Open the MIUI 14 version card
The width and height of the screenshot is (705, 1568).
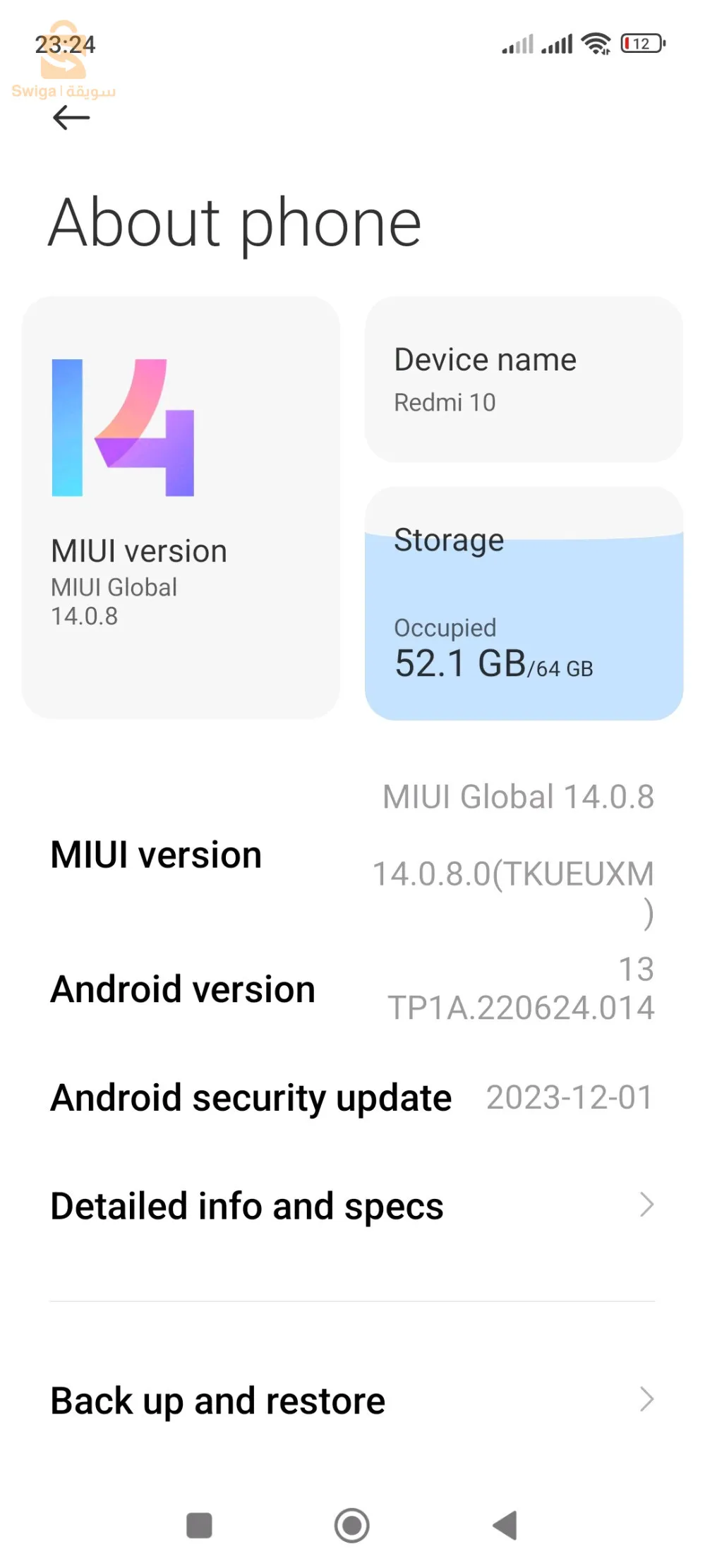coord(181,507)
